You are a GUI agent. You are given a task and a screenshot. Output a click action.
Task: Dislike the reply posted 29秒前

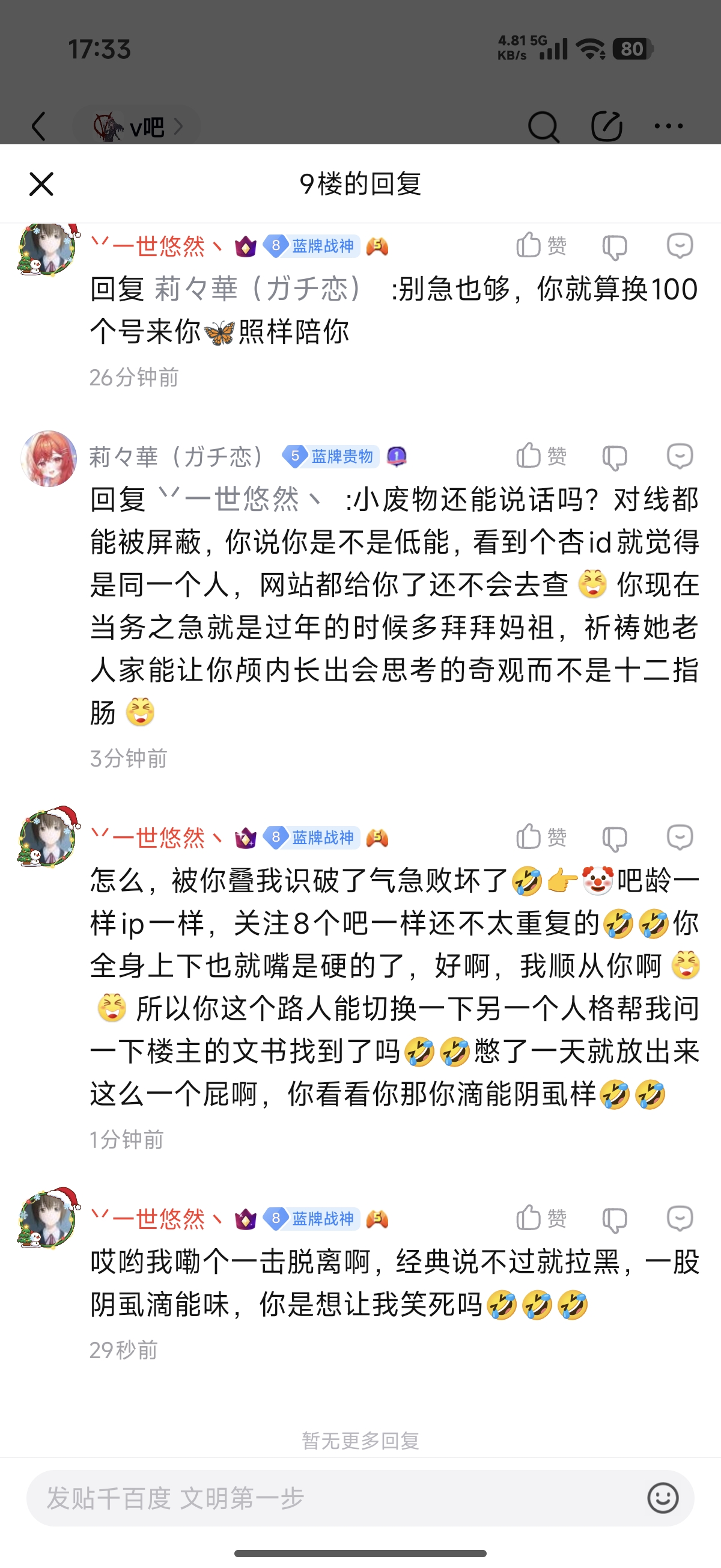pyautogui.click(x=615, y=1219)
